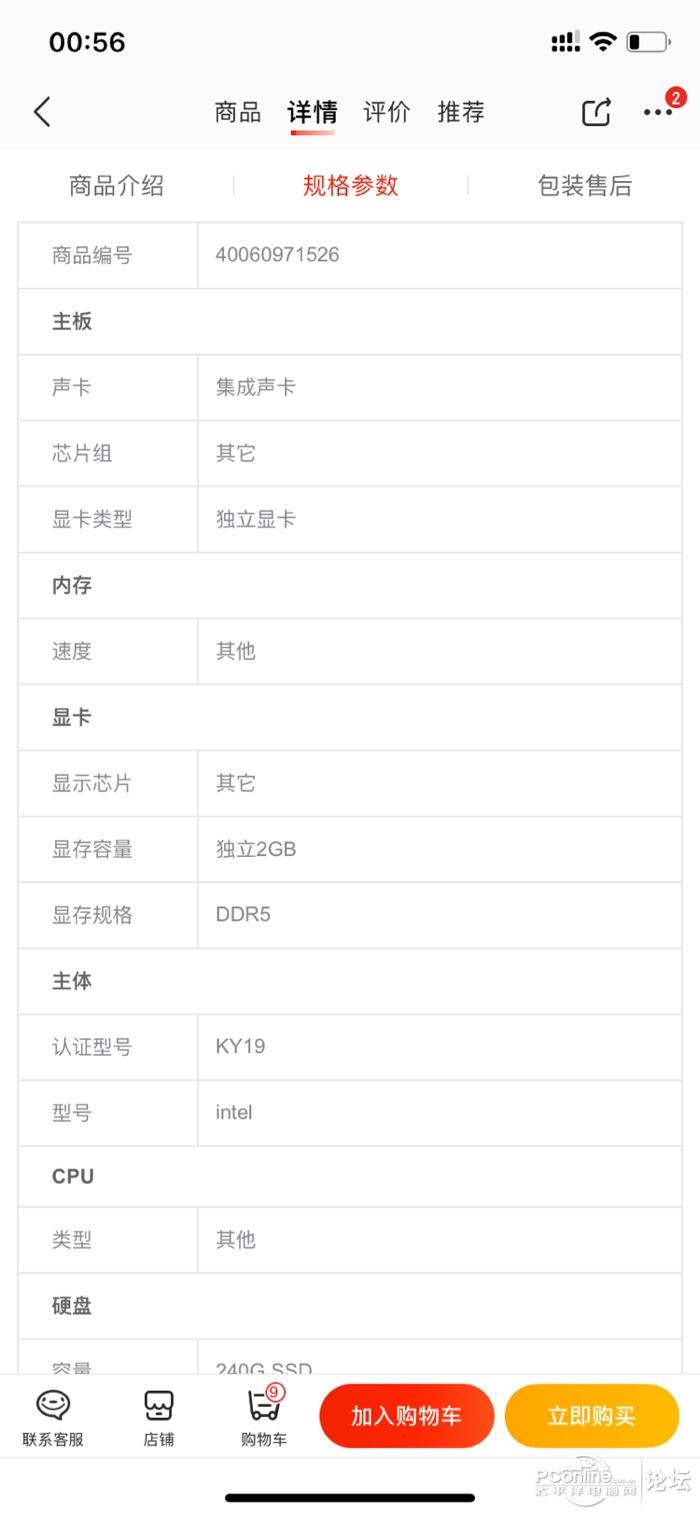Contact customer service via 联系客服

pyautogui.click(x=53, y=1417)
